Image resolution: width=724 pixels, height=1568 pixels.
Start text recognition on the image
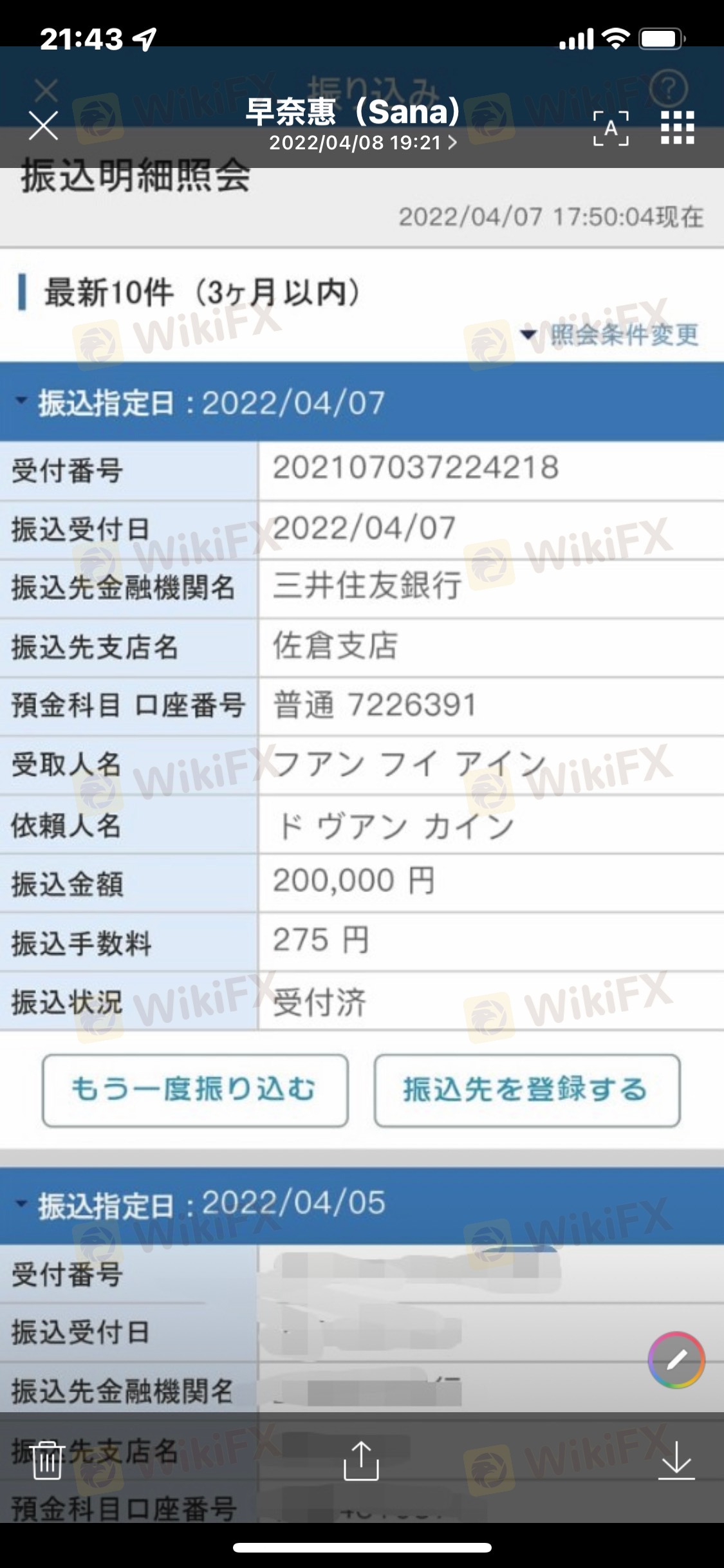[x=611, y=127]
